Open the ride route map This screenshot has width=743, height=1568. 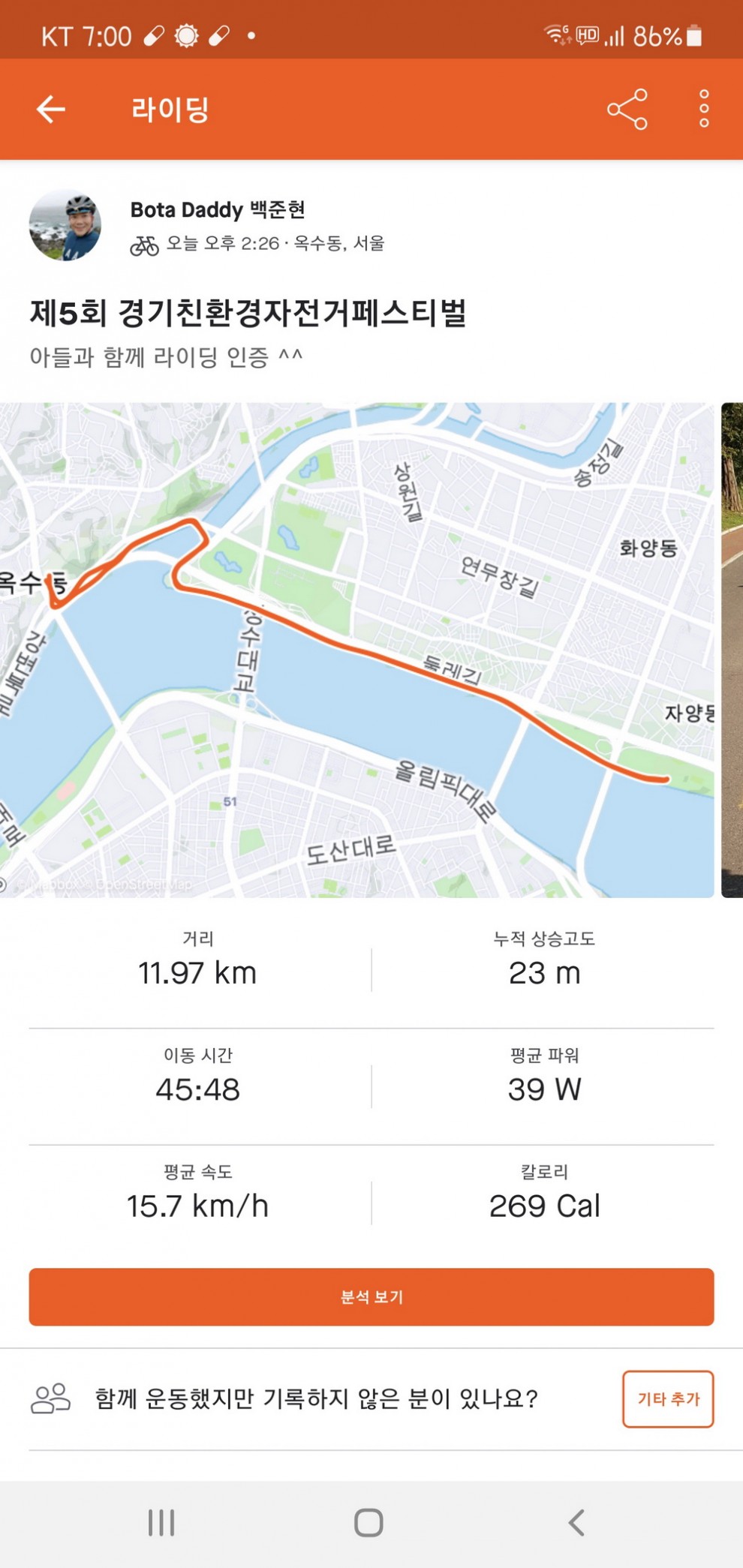[356, 650]
